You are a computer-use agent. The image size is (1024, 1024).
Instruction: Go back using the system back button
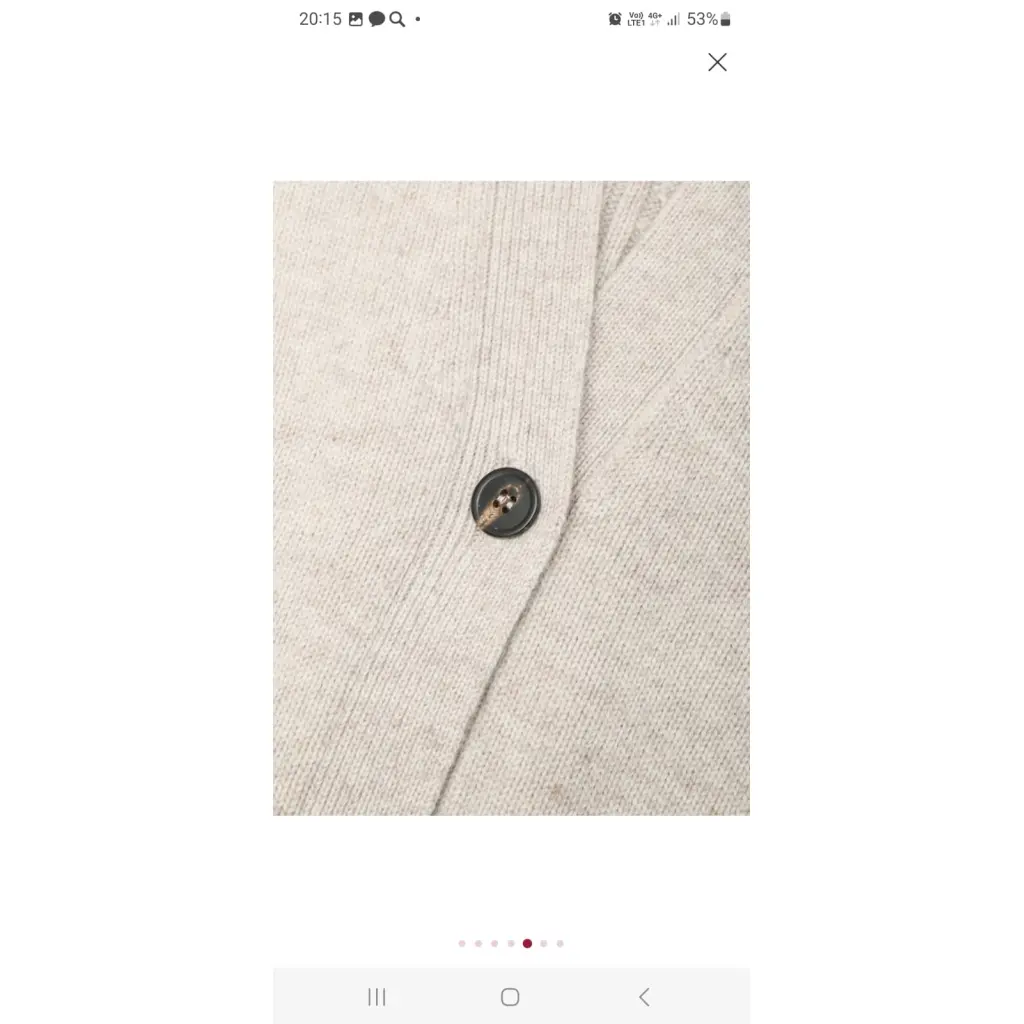(644, 996)
